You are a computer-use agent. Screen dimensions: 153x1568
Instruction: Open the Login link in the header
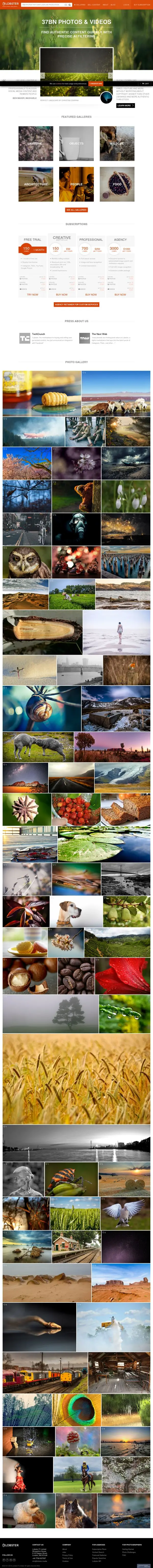click(x=126, y=4)
